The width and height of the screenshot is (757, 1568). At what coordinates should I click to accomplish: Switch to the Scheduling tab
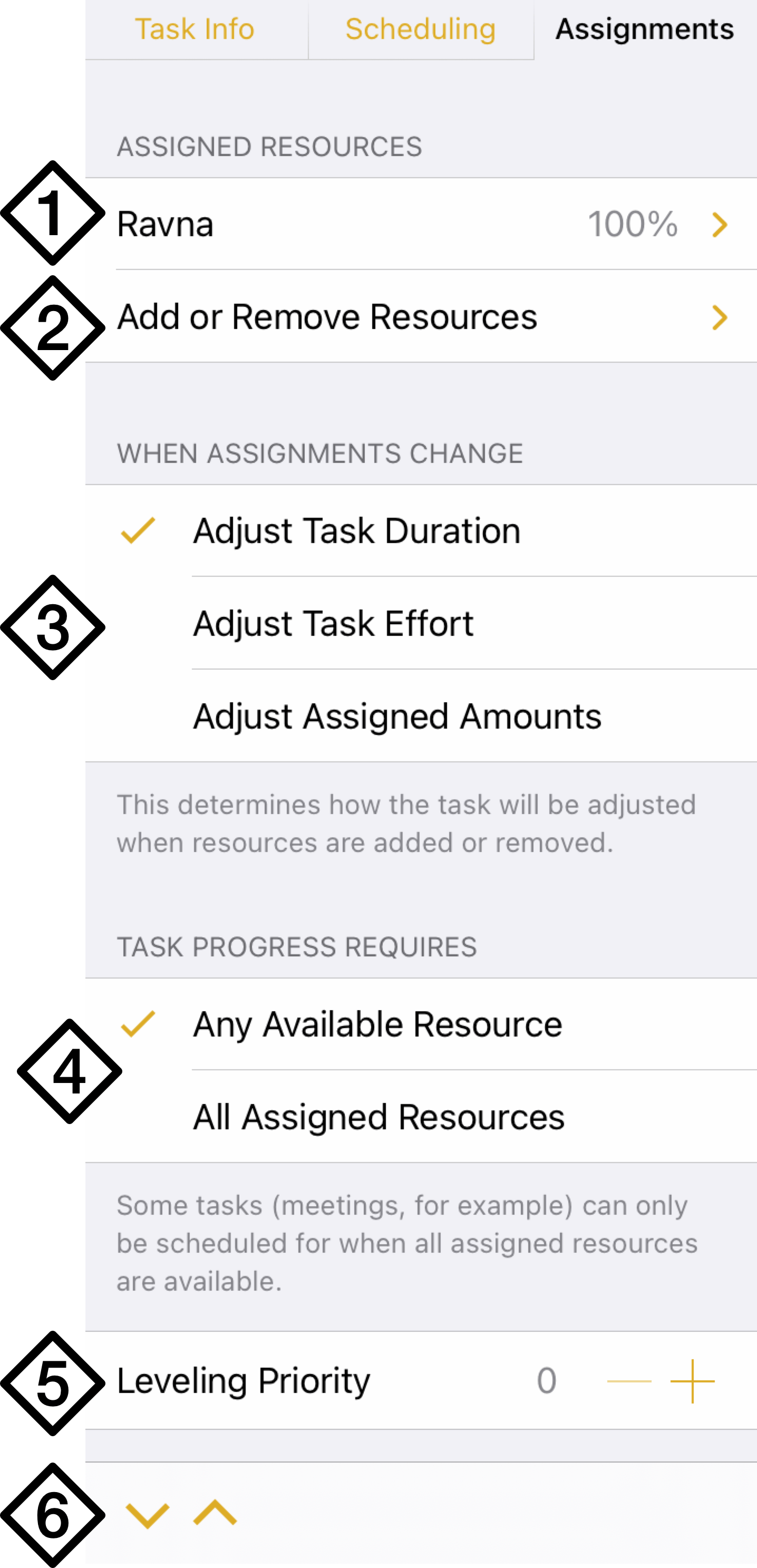click(421, 29)
